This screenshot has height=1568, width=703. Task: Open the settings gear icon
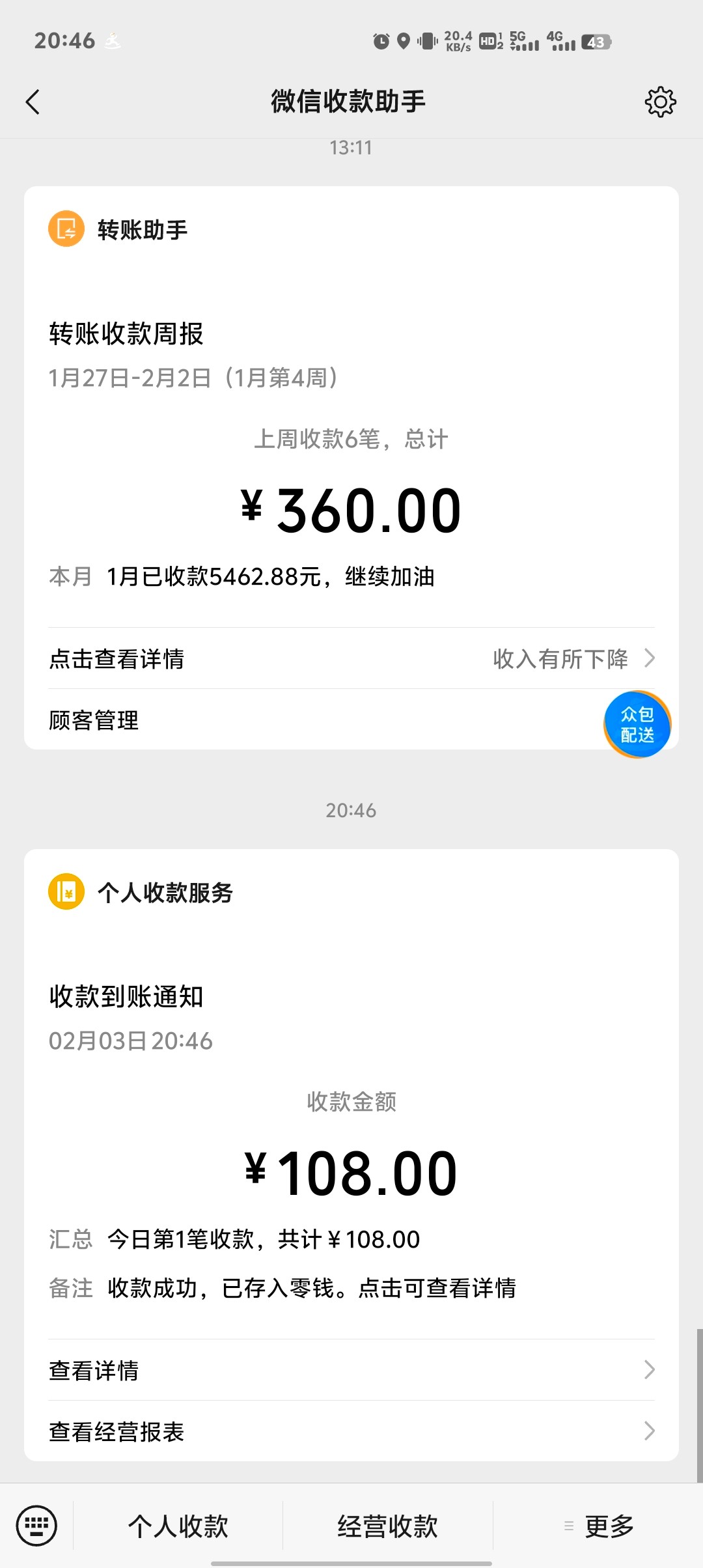pos(660,102)
